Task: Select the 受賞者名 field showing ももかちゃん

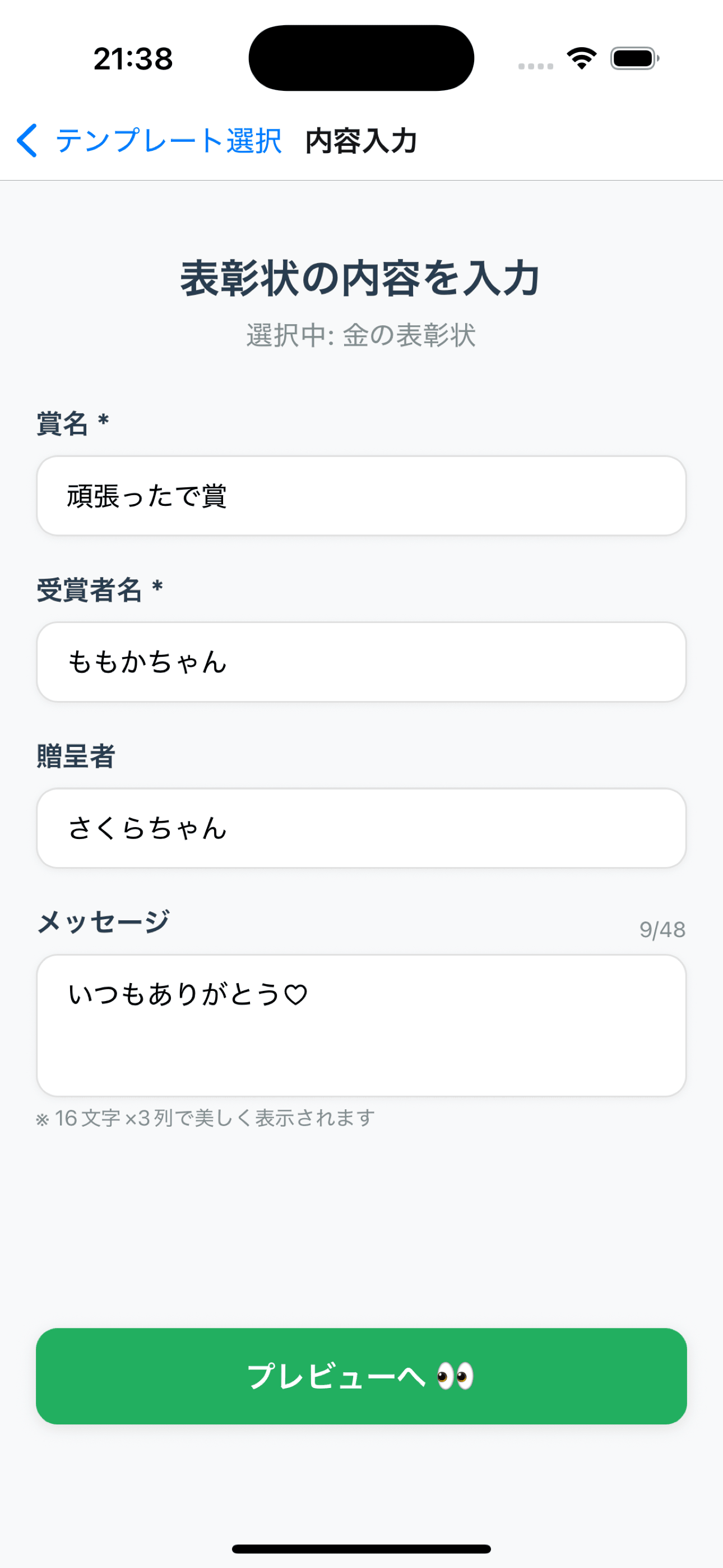Action: (361, 662)
